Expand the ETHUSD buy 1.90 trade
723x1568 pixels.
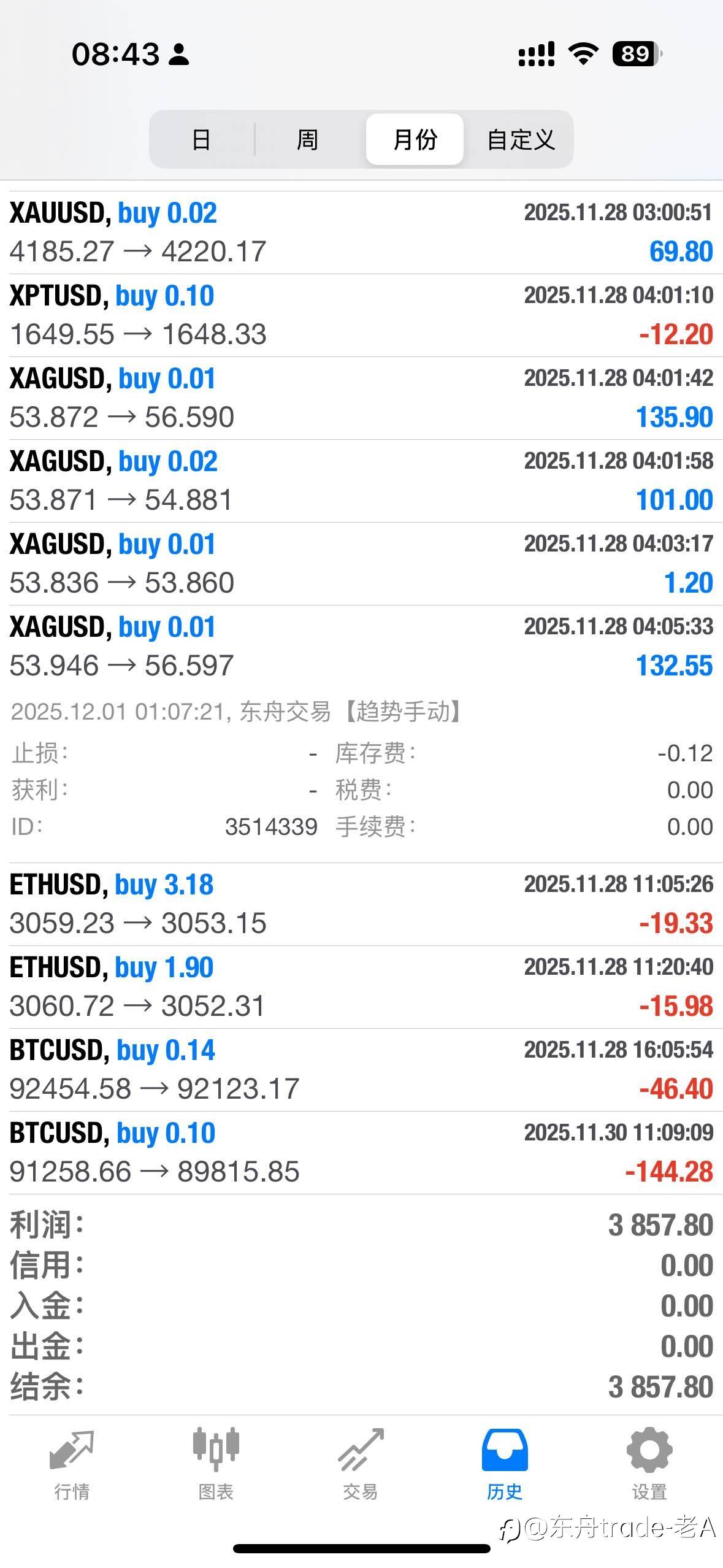(361, 987)
